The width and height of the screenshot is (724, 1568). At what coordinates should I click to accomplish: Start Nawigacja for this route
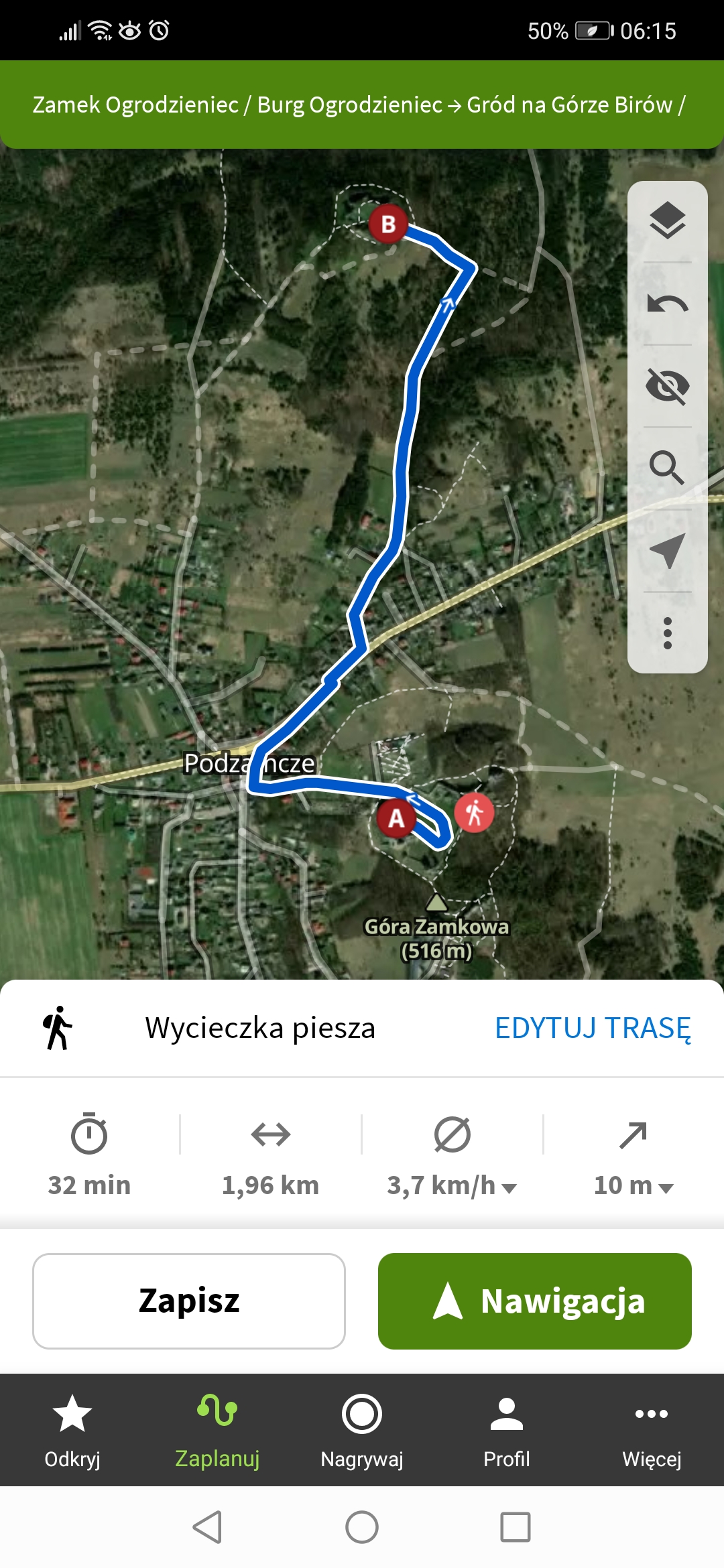pyautogui.click(x=535, y=1301)
